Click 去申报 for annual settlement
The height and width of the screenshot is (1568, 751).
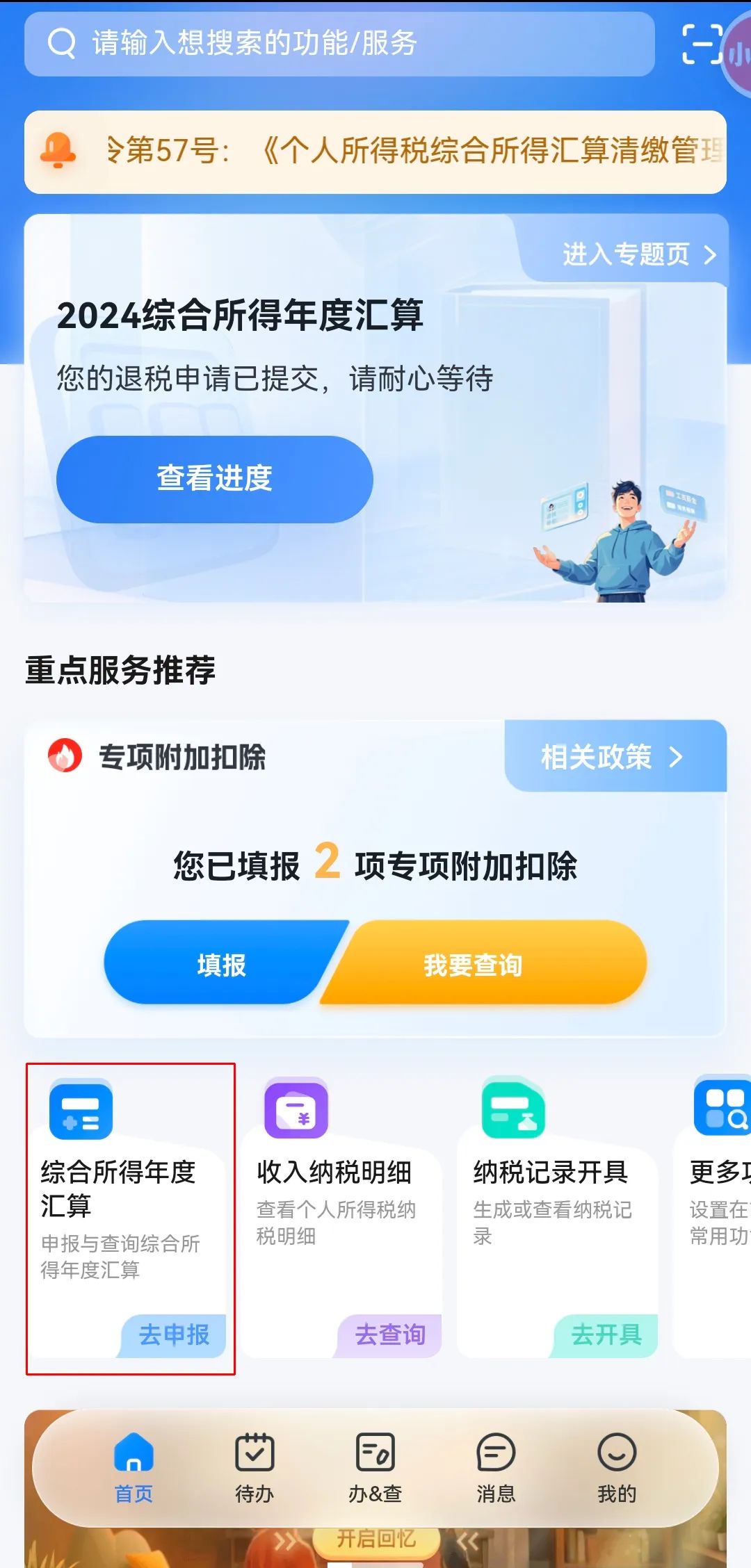174,1334
